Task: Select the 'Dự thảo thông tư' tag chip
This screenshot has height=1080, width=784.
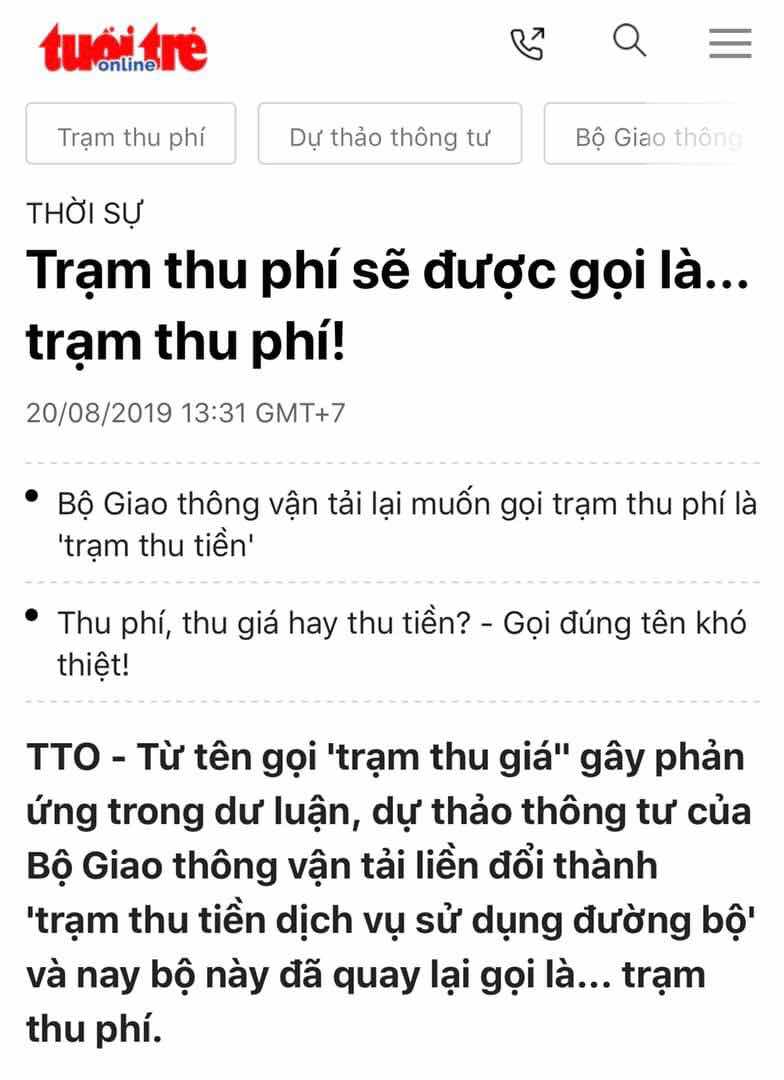Action: pos(390,134)
